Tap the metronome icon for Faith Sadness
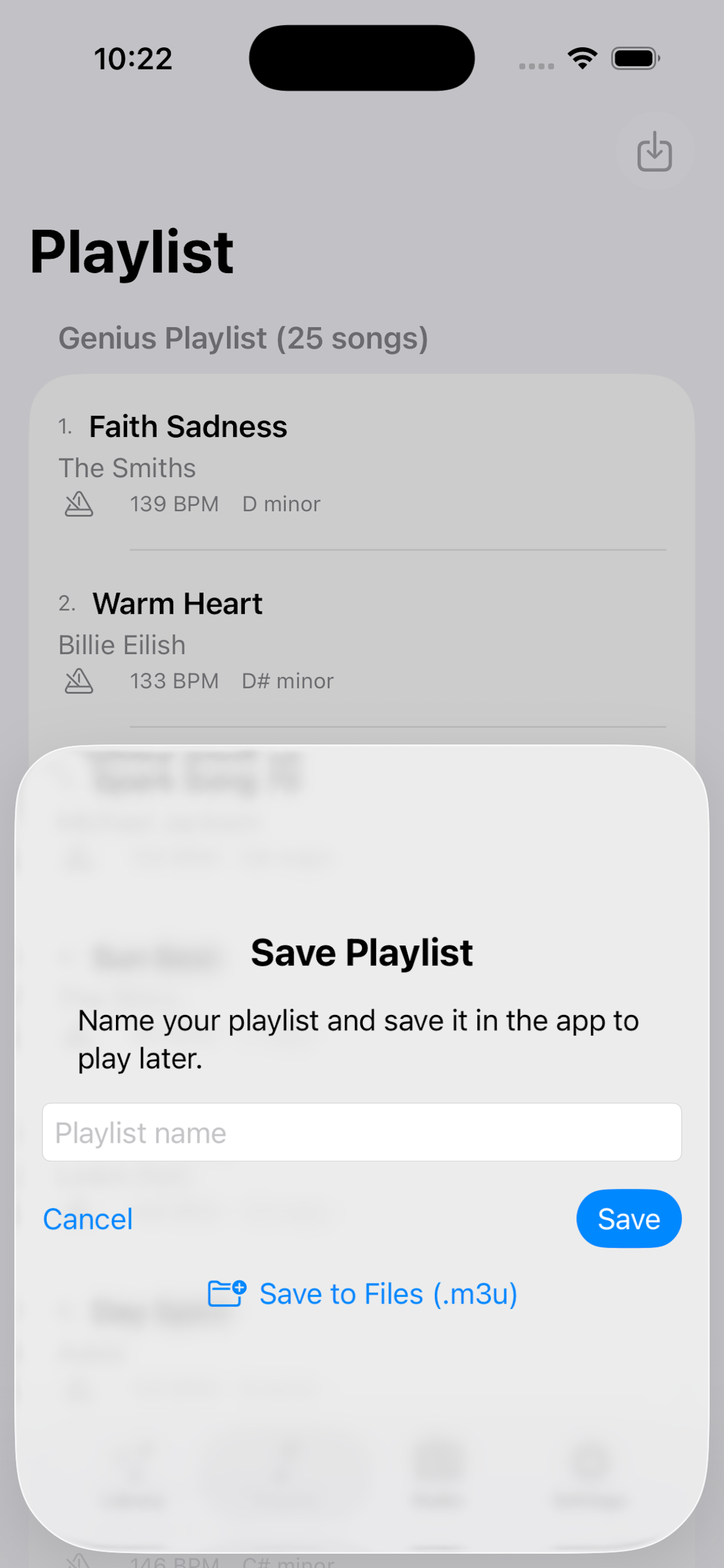 (x=80, y=504)
